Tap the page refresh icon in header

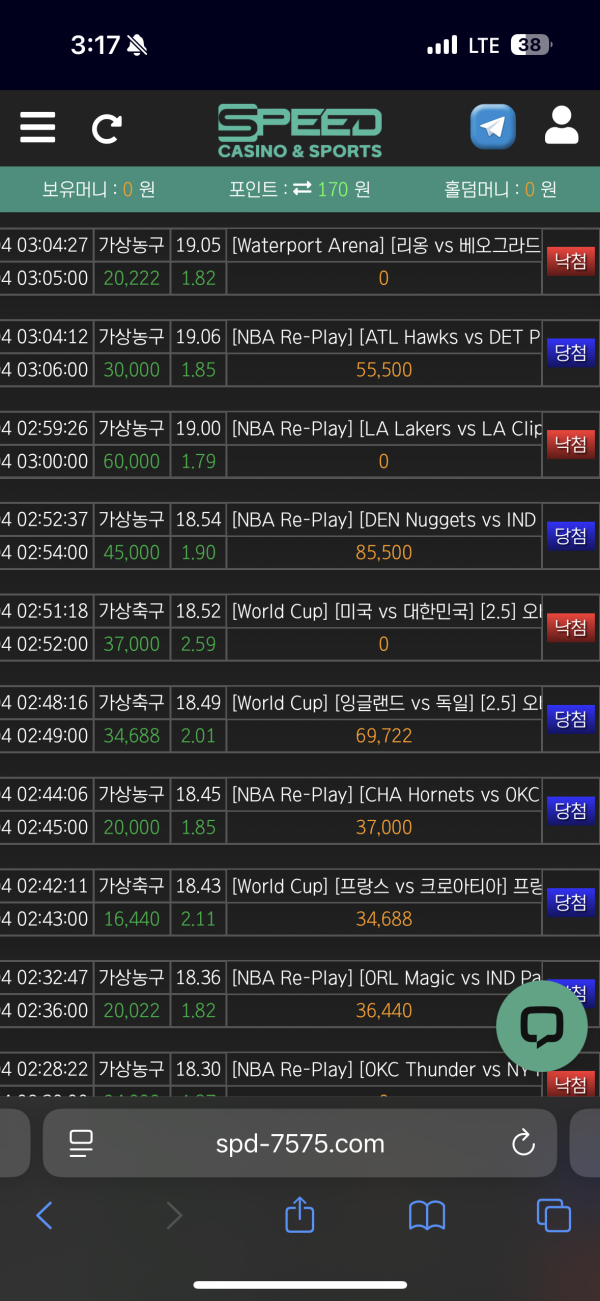[106, 128]
